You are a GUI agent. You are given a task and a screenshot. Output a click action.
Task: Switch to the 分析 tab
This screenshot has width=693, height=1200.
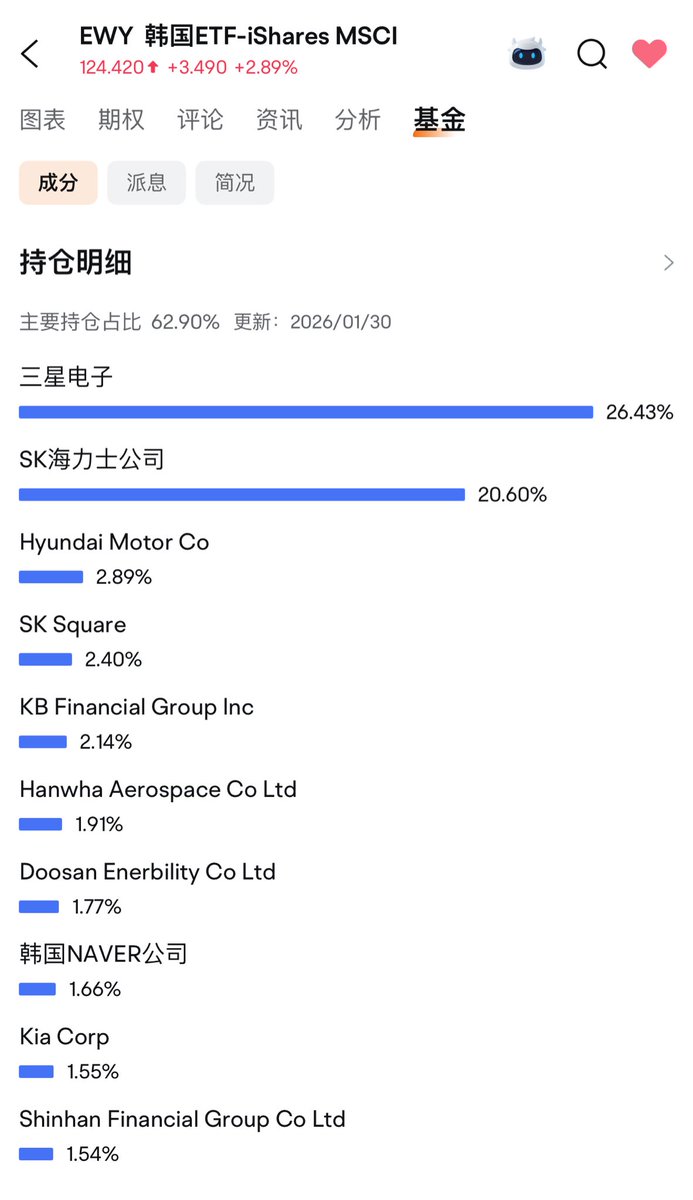358,120
